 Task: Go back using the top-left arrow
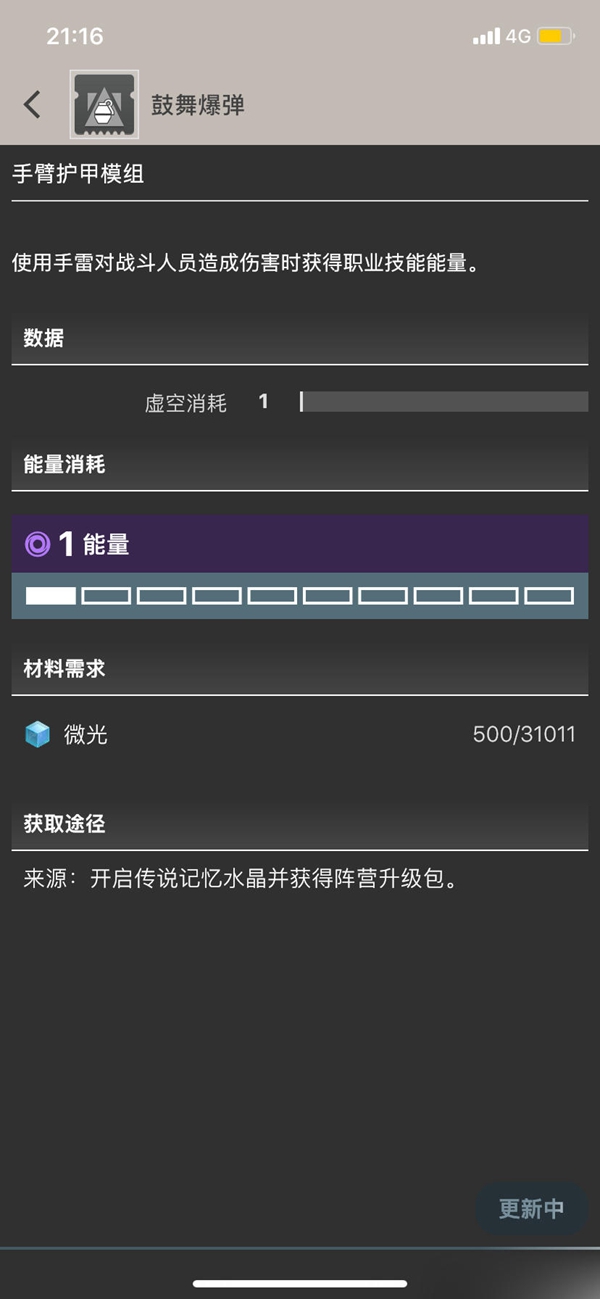(x=32, y=104)
